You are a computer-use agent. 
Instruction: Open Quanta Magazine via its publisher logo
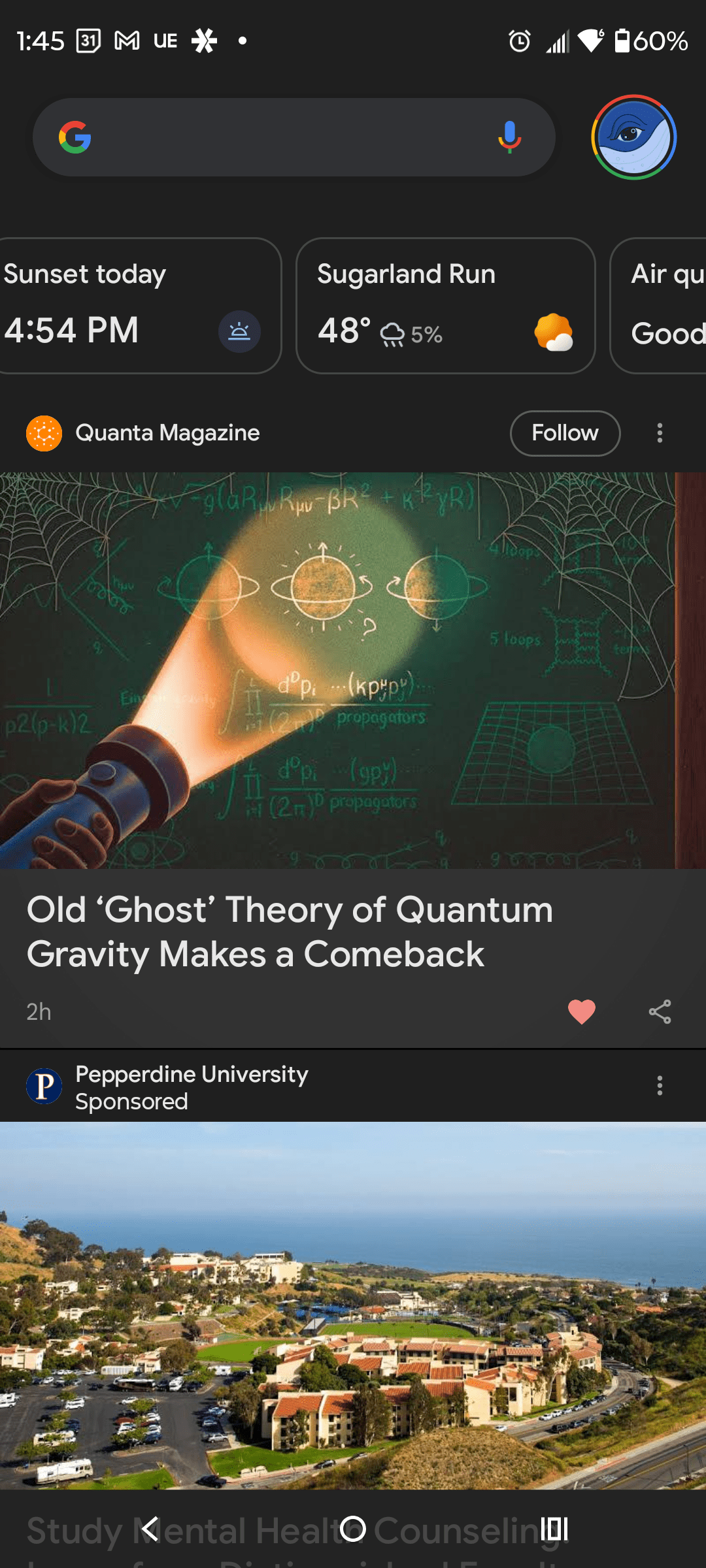pos(44,433)
